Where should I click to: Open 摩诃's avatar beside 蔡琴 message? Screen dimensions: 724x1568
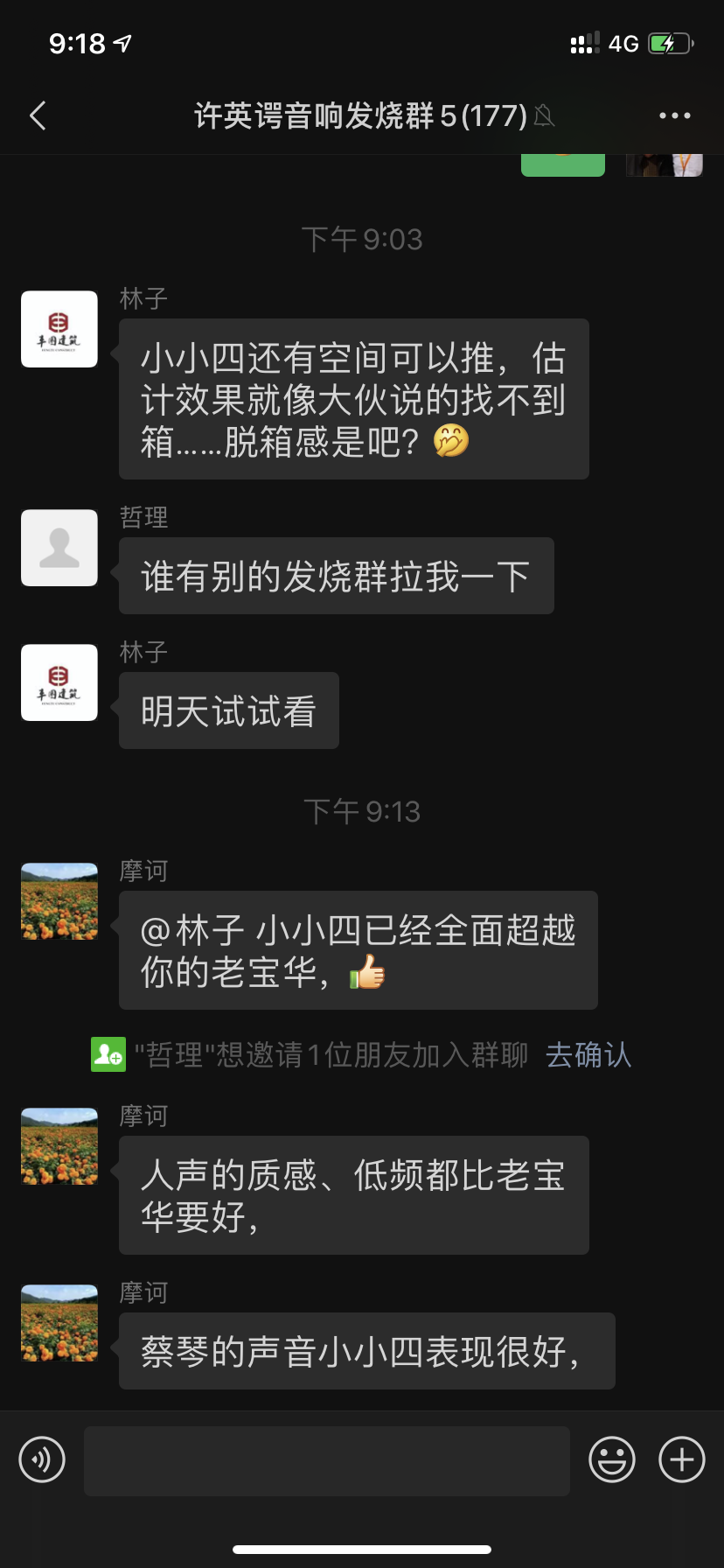click(59, 1322)
